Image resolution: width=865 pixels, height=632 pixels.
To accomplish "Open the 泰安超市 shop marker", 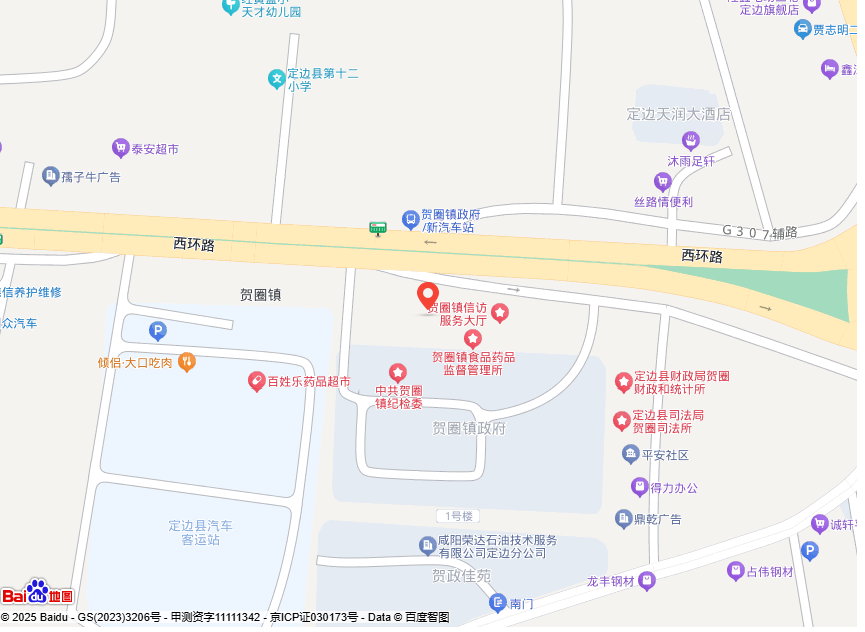I will pyautogui.click(x=121, y=148).
